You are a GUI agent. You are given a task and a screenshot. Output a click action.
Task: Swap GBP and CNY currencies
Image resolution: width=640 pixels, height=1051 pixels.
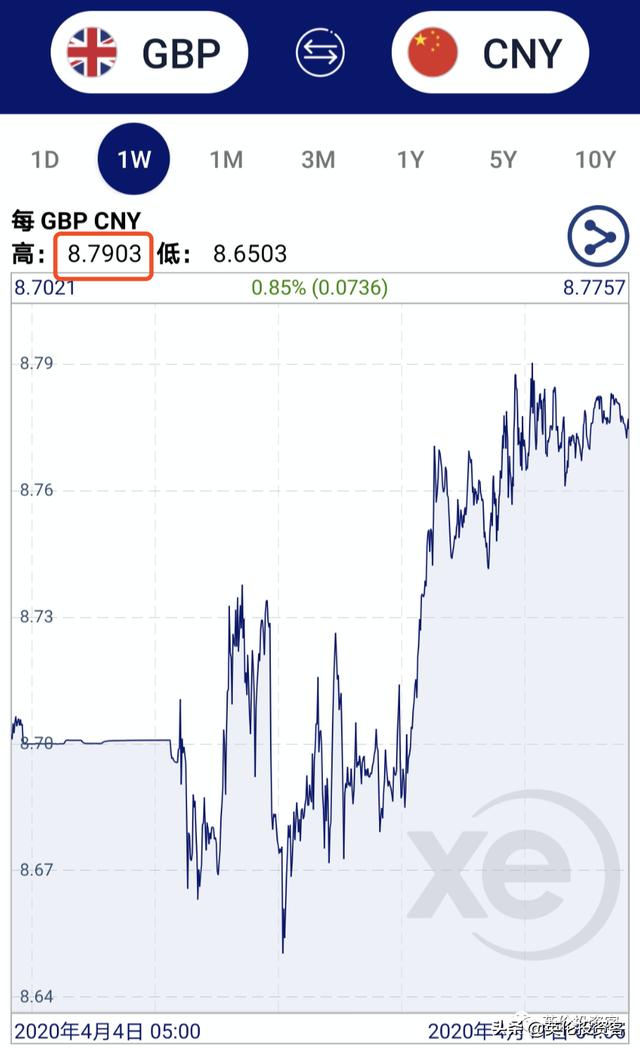(320, 52)
